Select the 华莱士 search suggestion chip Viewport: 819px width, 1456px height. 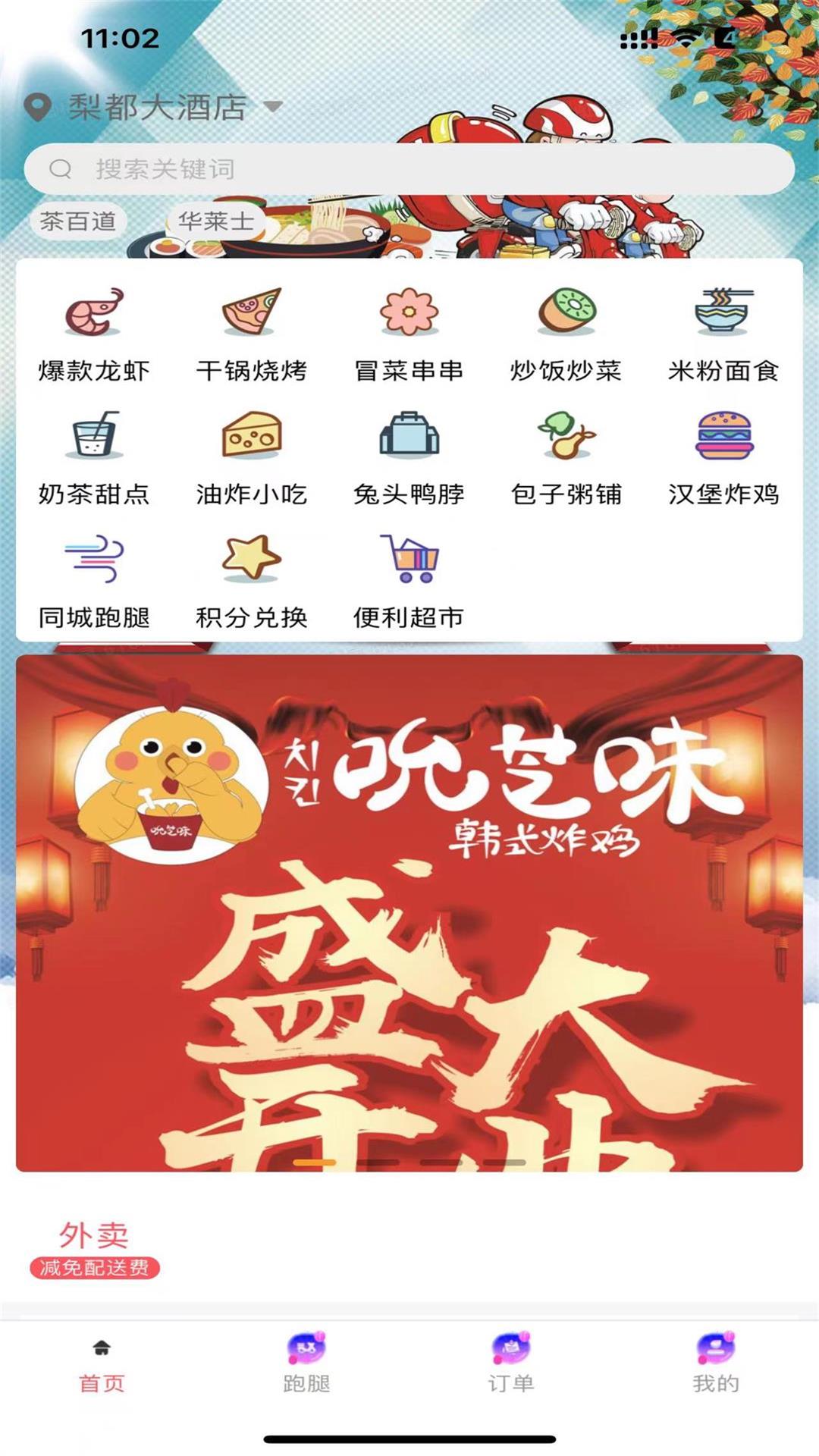[x=215, y=221]
